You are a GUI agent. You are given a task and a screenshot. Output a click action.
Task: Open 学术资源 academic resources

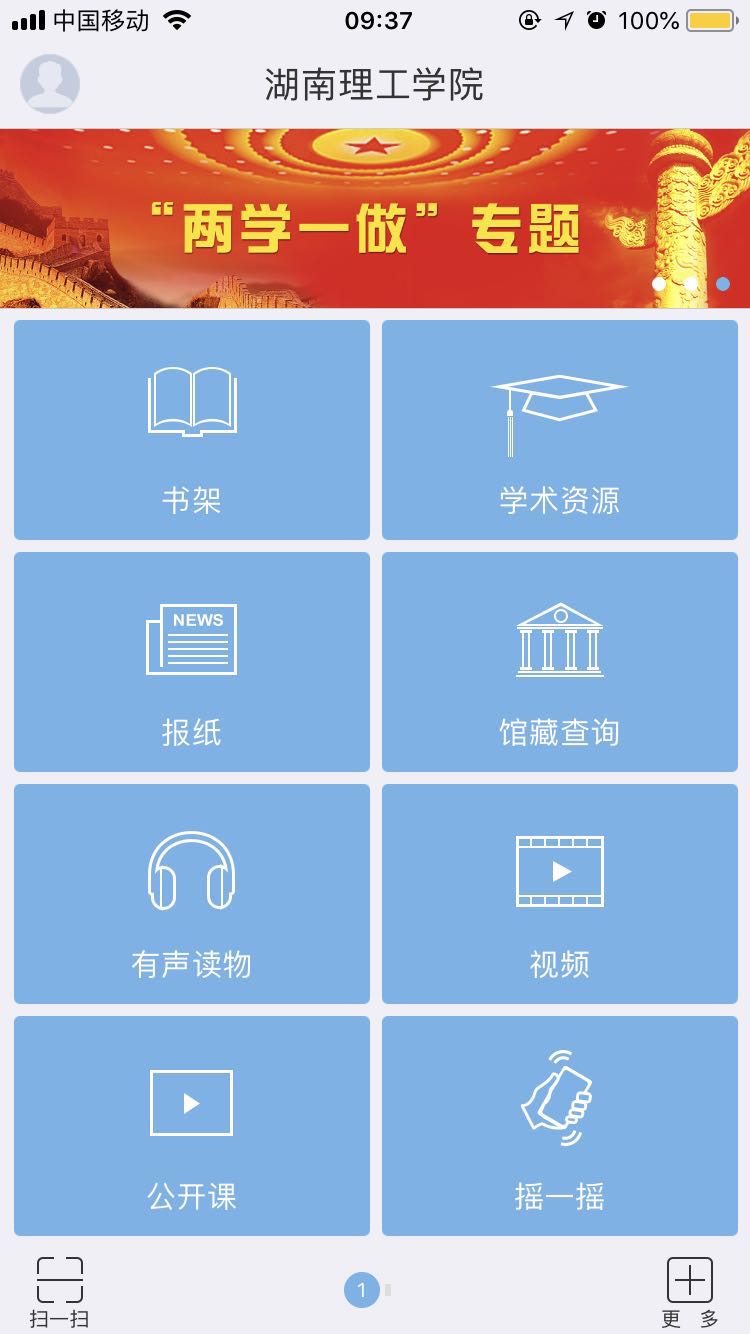[x=559, y=429]
